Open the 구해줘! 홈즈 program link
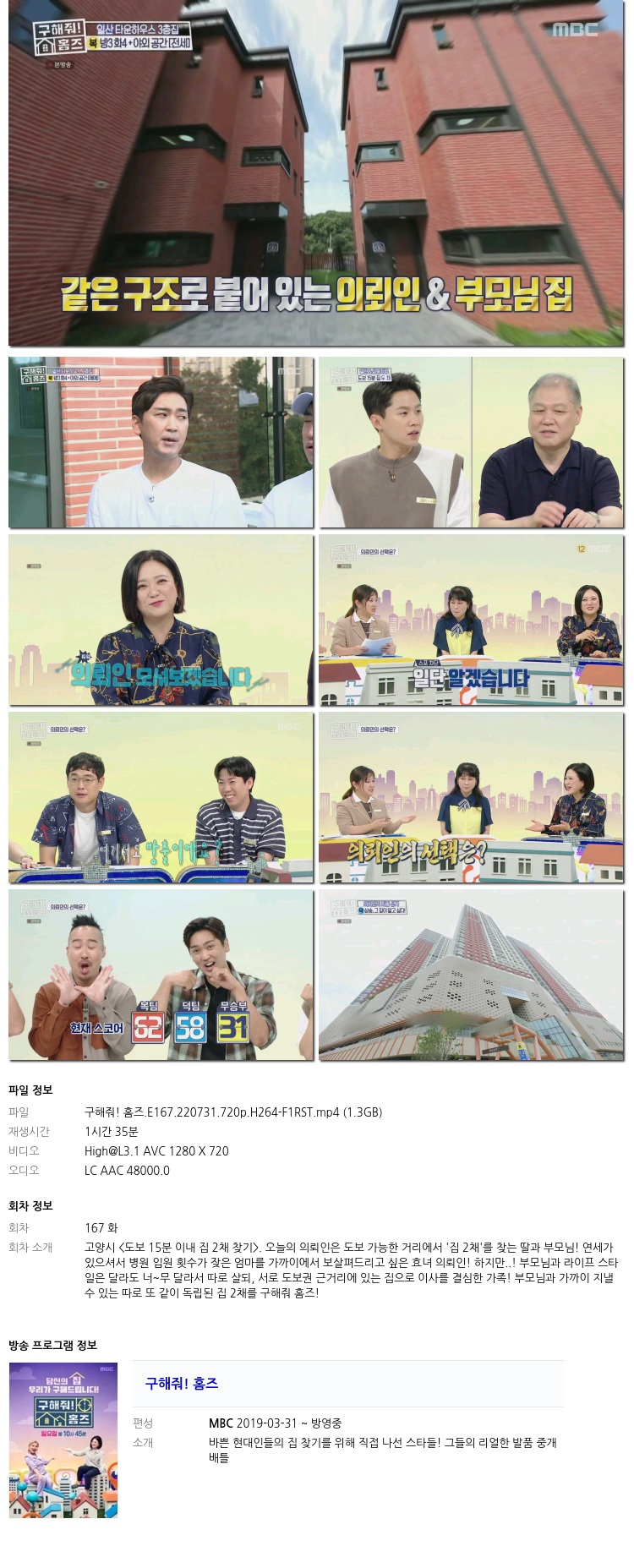 tap(182, 1384)
